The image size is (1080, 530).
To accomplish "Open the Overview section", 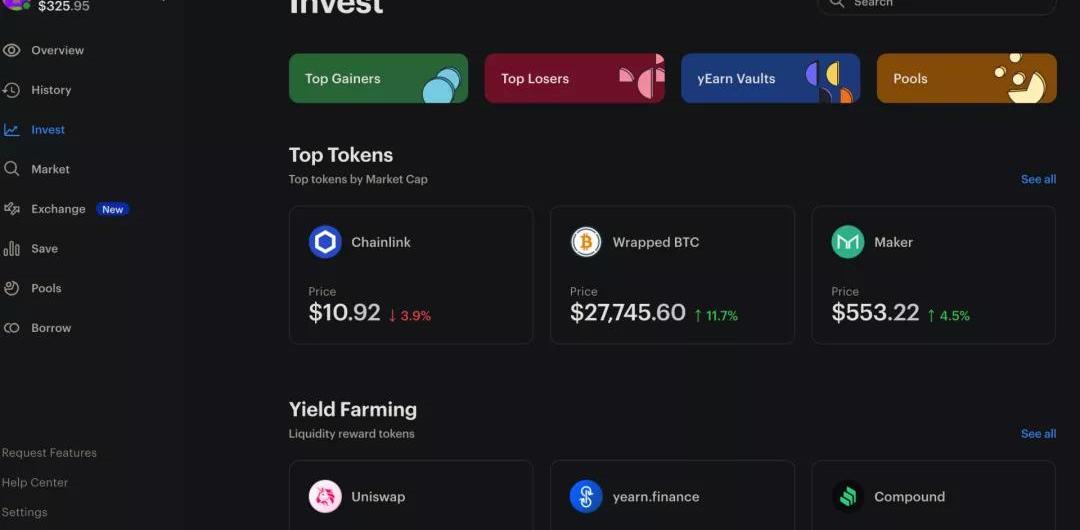I will click(x=57, y=50).
